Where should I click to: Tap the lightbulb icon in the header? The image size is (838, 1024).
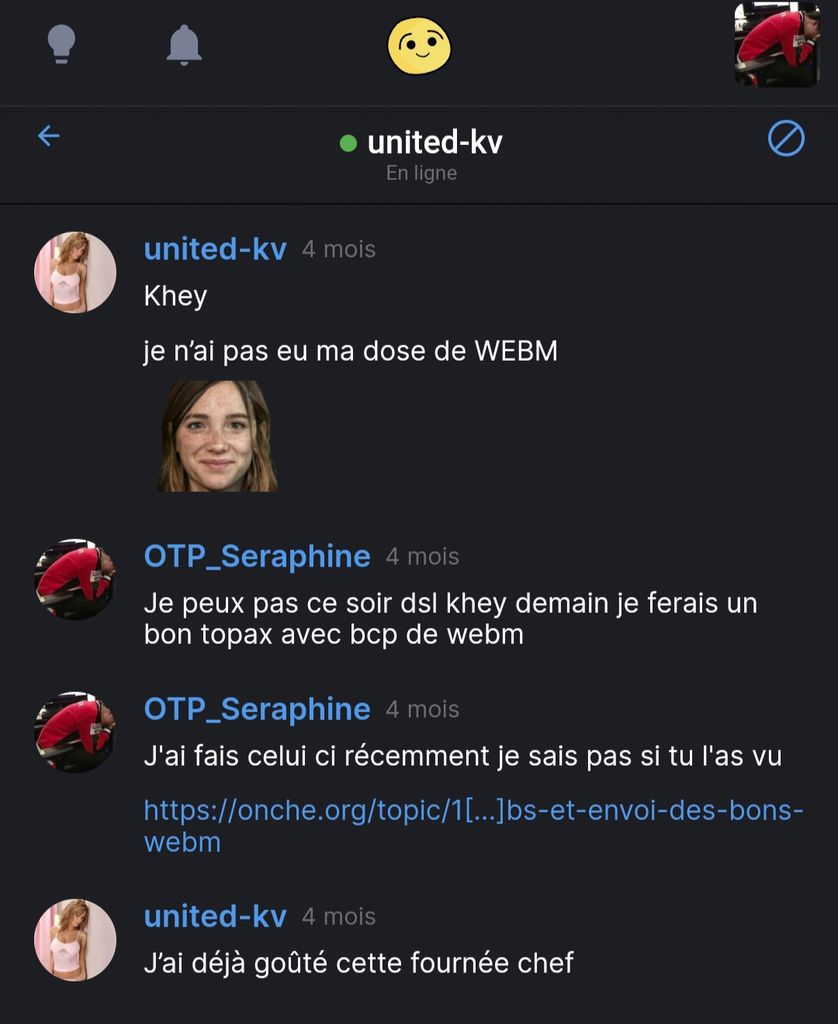pos(62,44)
